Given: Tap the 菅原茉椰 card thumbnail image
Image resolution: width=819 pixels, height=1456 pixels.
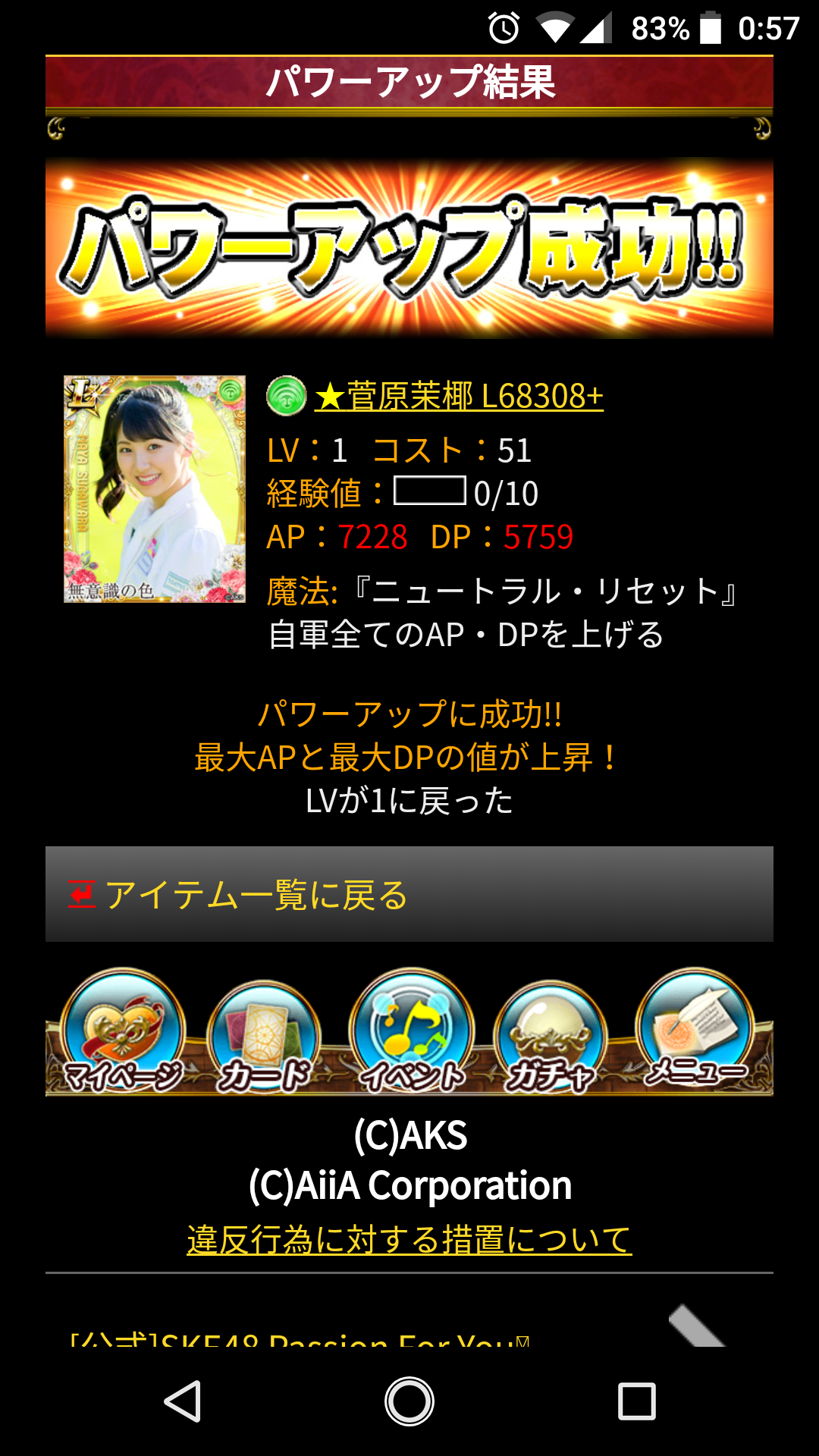Looking at the screenshot, I should click(155, 489).
